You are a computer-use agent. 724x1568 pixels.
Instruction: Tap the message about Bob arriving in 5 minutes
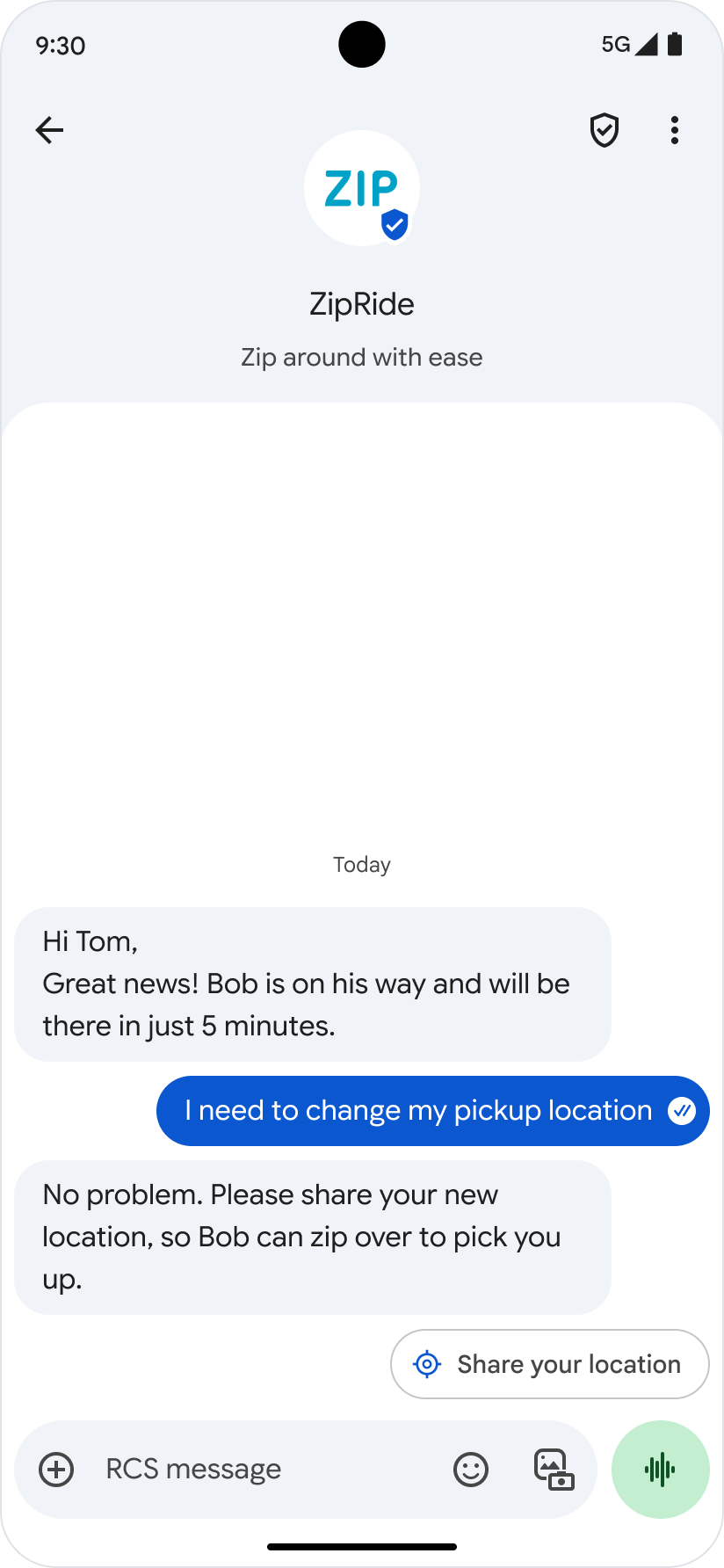[x=312, y=984]
